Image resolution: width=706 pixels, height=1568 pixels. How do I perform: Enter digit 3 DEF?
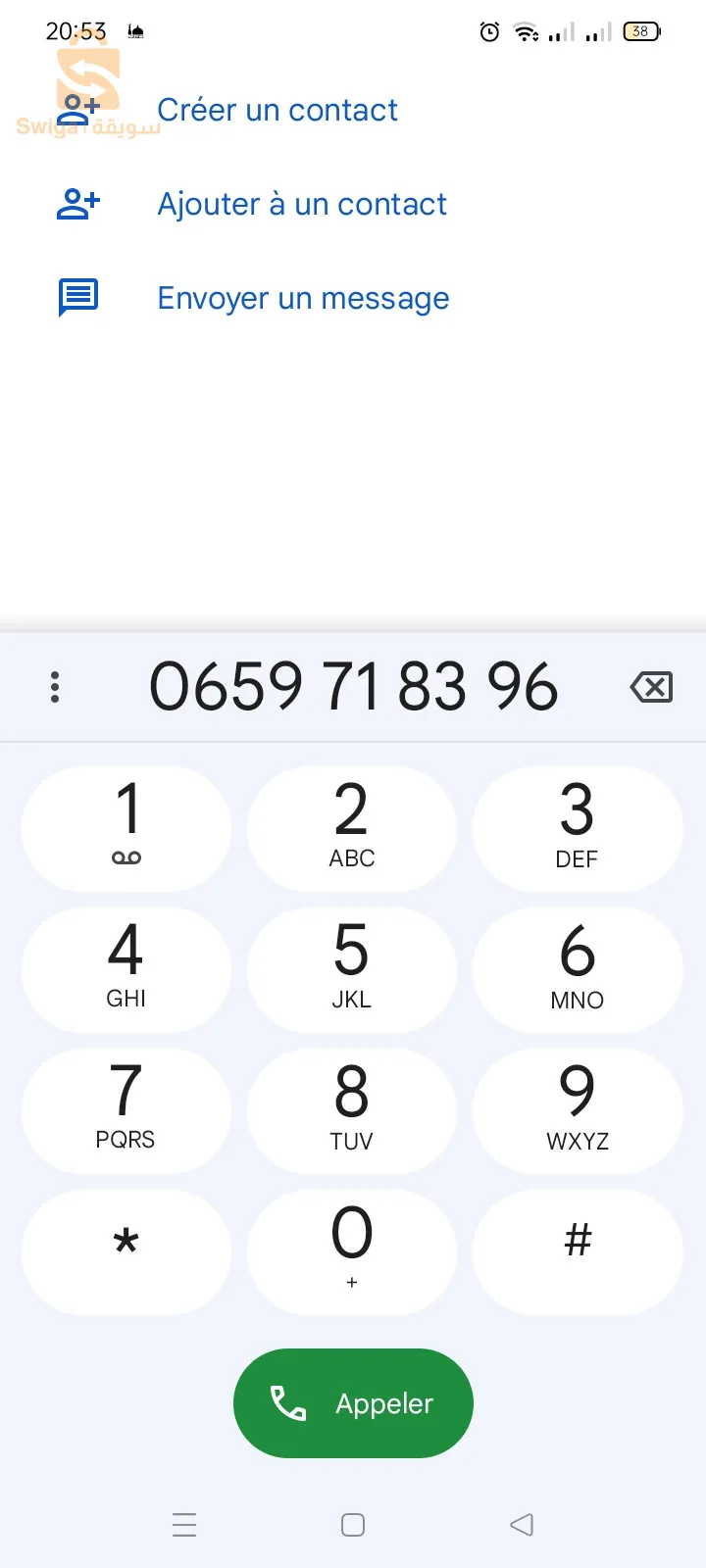(578, 828)
